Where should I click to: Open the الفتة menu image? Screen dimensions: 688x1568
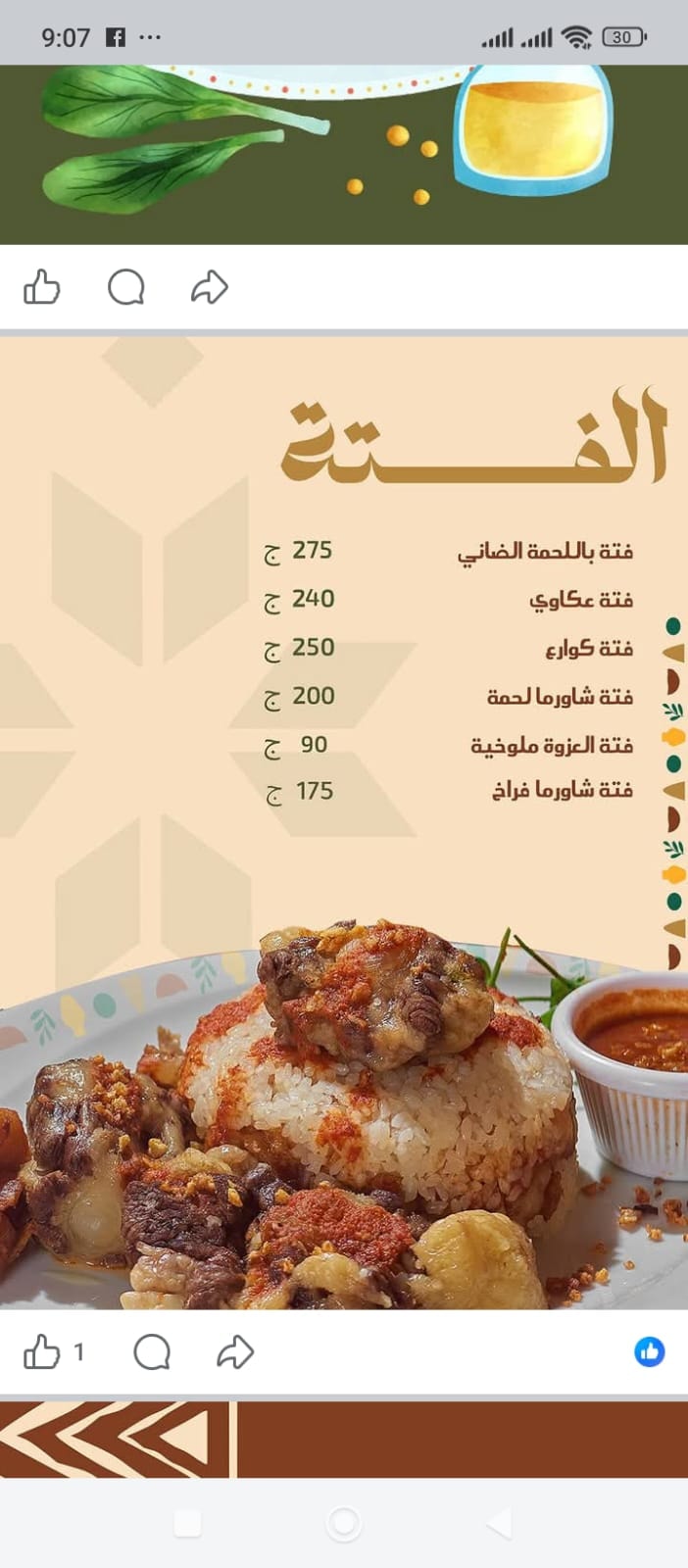(x=344, y=823)
